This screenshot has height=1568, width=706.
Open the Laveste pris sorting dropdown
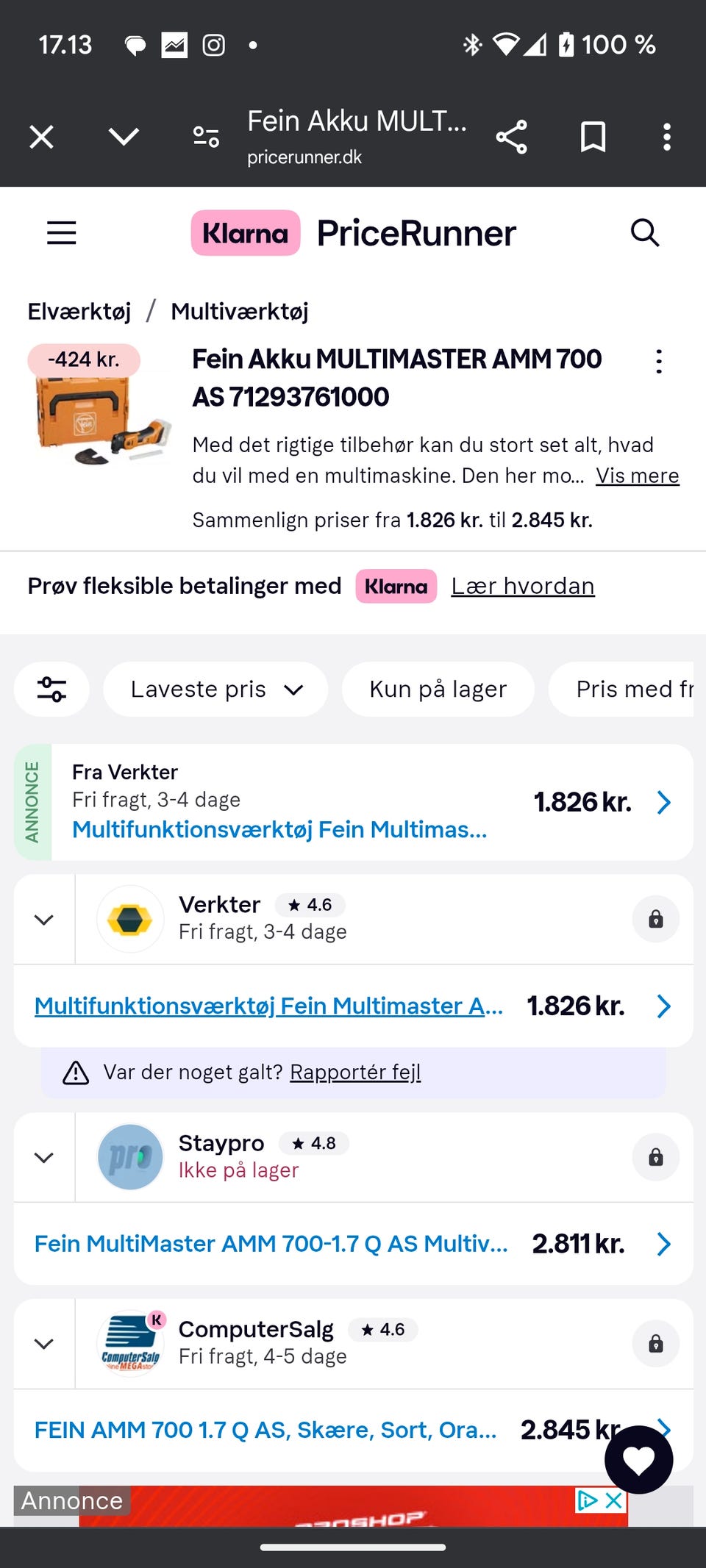pos(214,689)
